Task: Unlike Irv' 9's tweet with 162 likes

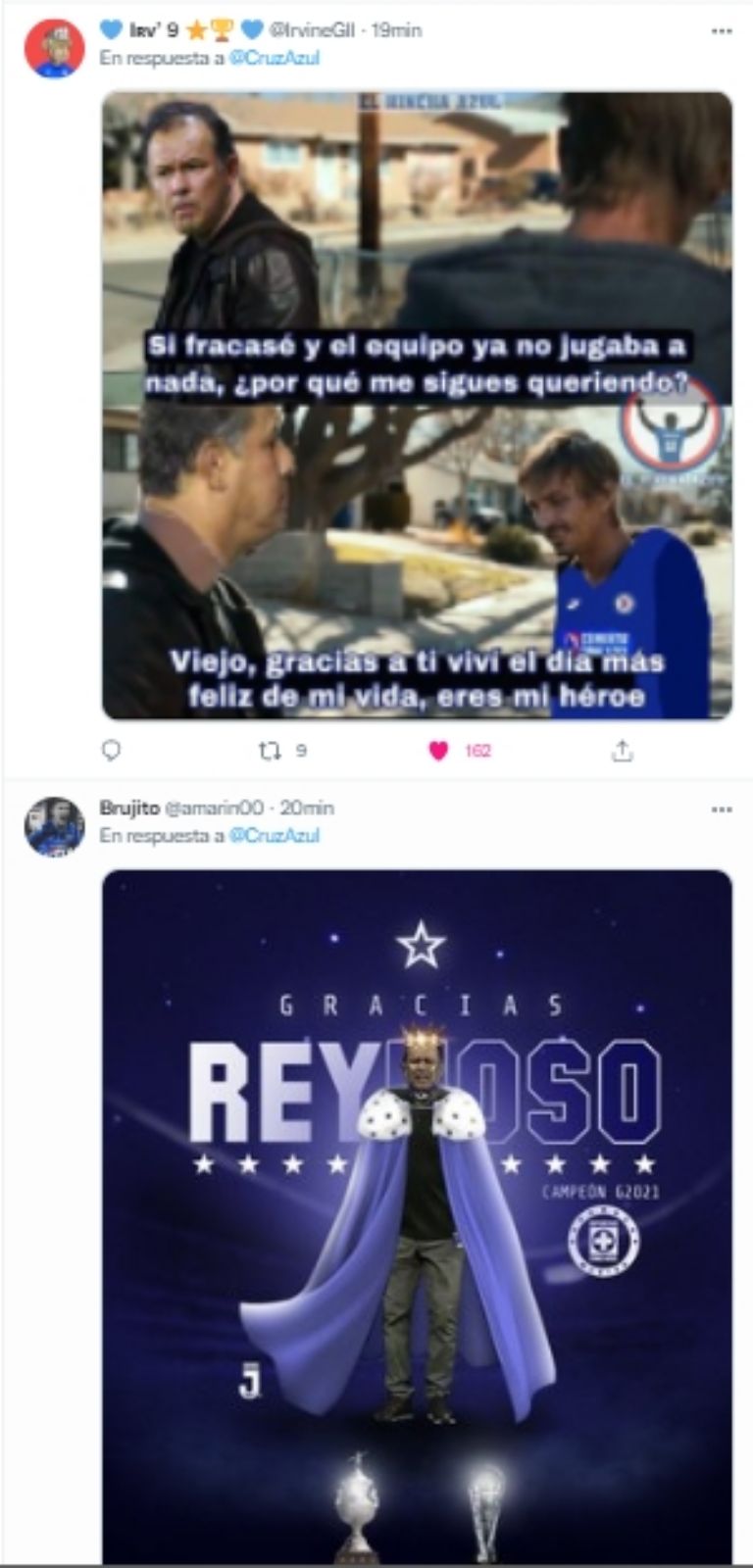Action: (438, 751)
